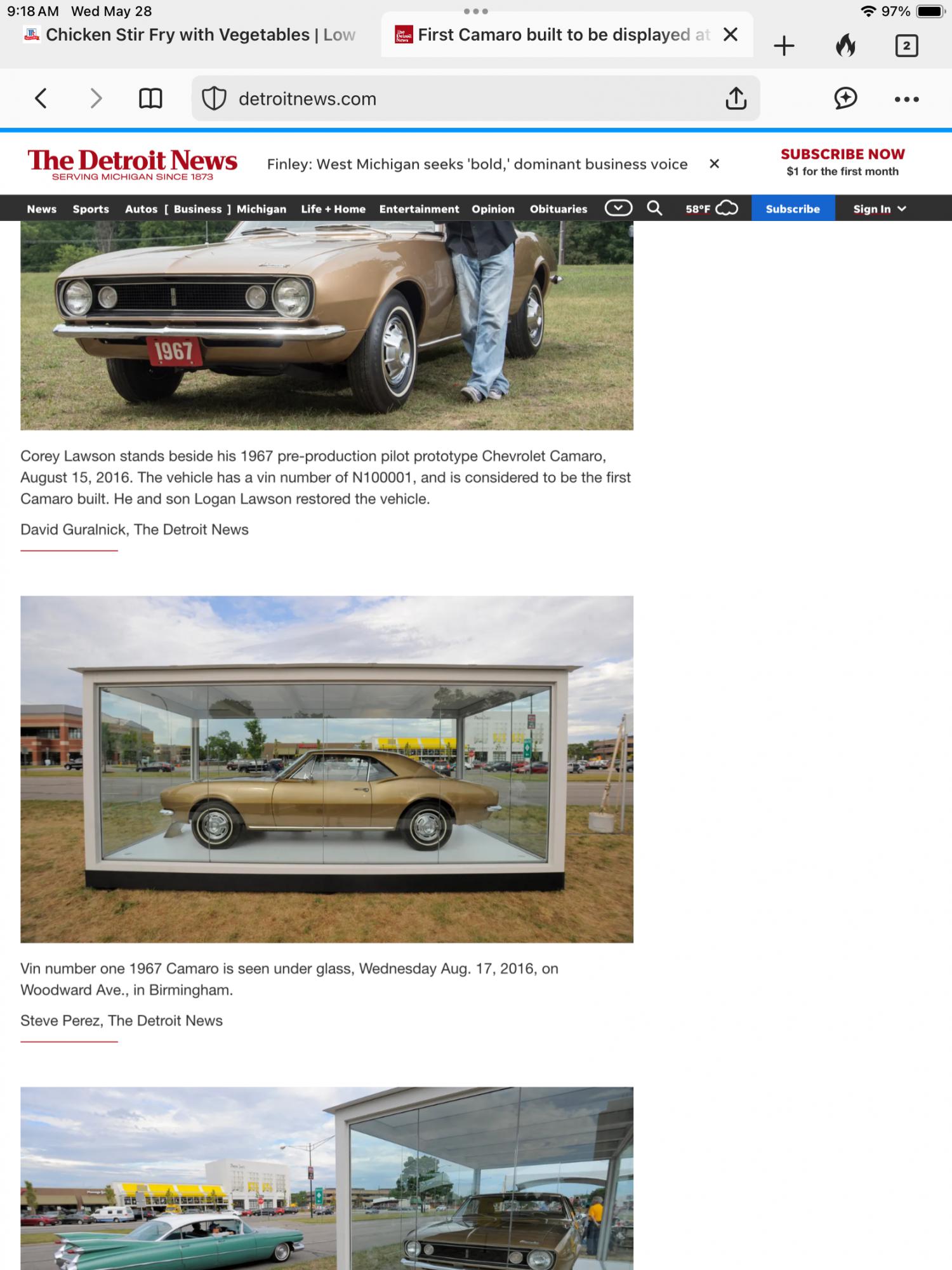The height and width of the screenshot is (1270, 952).
Task: Share this page
Action: [x=736, y=98]
